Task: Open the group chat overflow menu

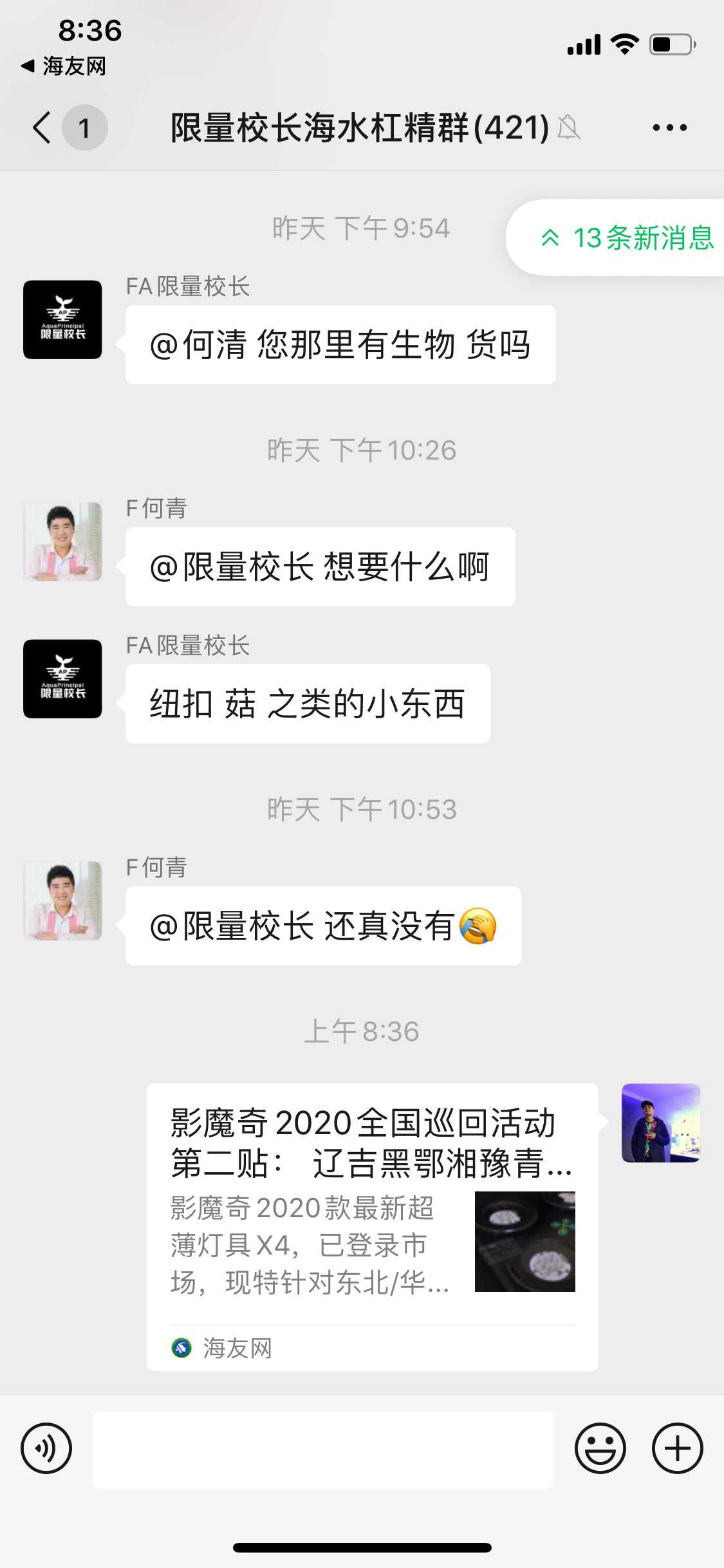Action: [669, 127]
